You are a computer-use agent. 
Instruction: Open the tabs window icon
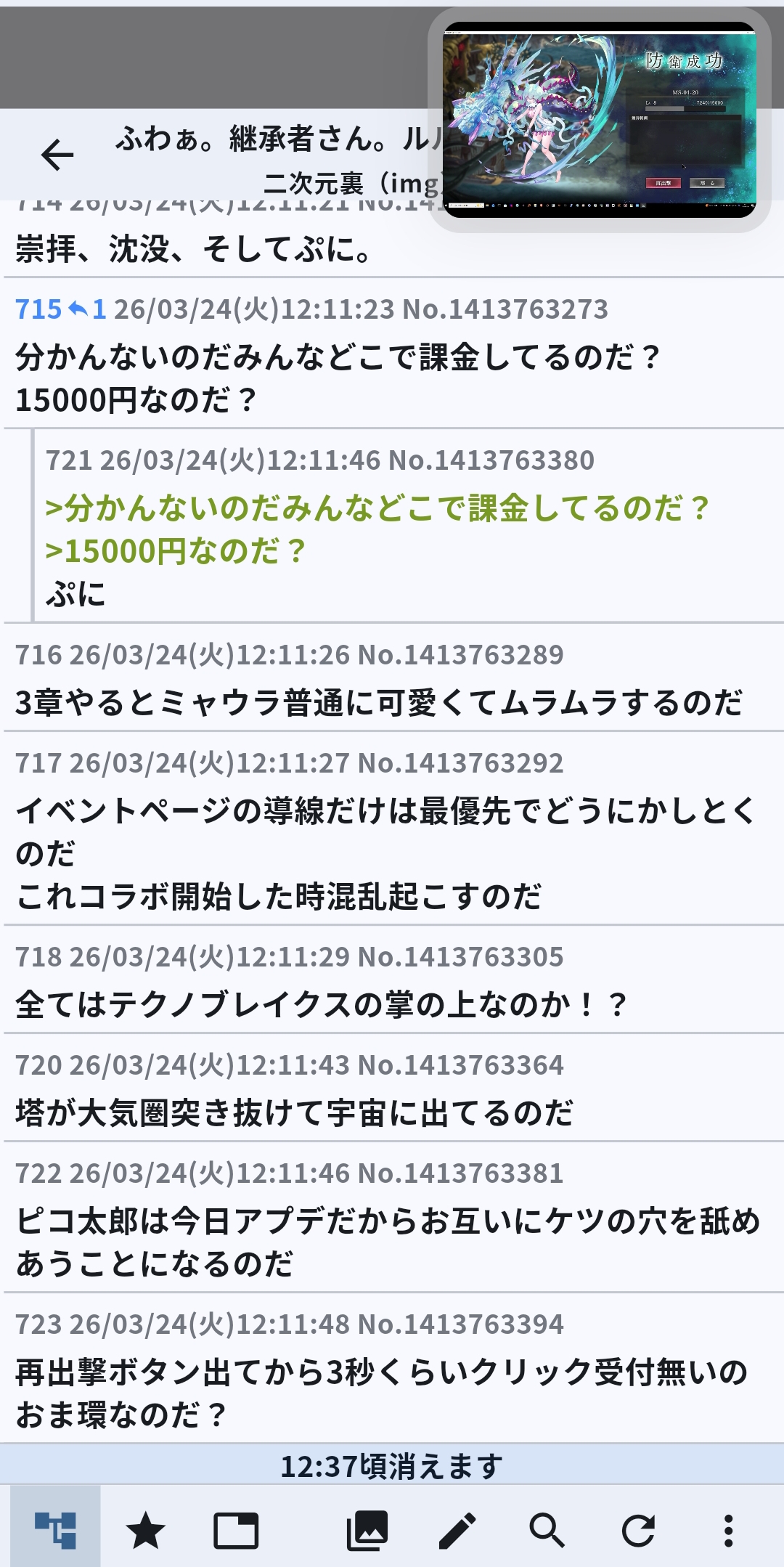236,1530
